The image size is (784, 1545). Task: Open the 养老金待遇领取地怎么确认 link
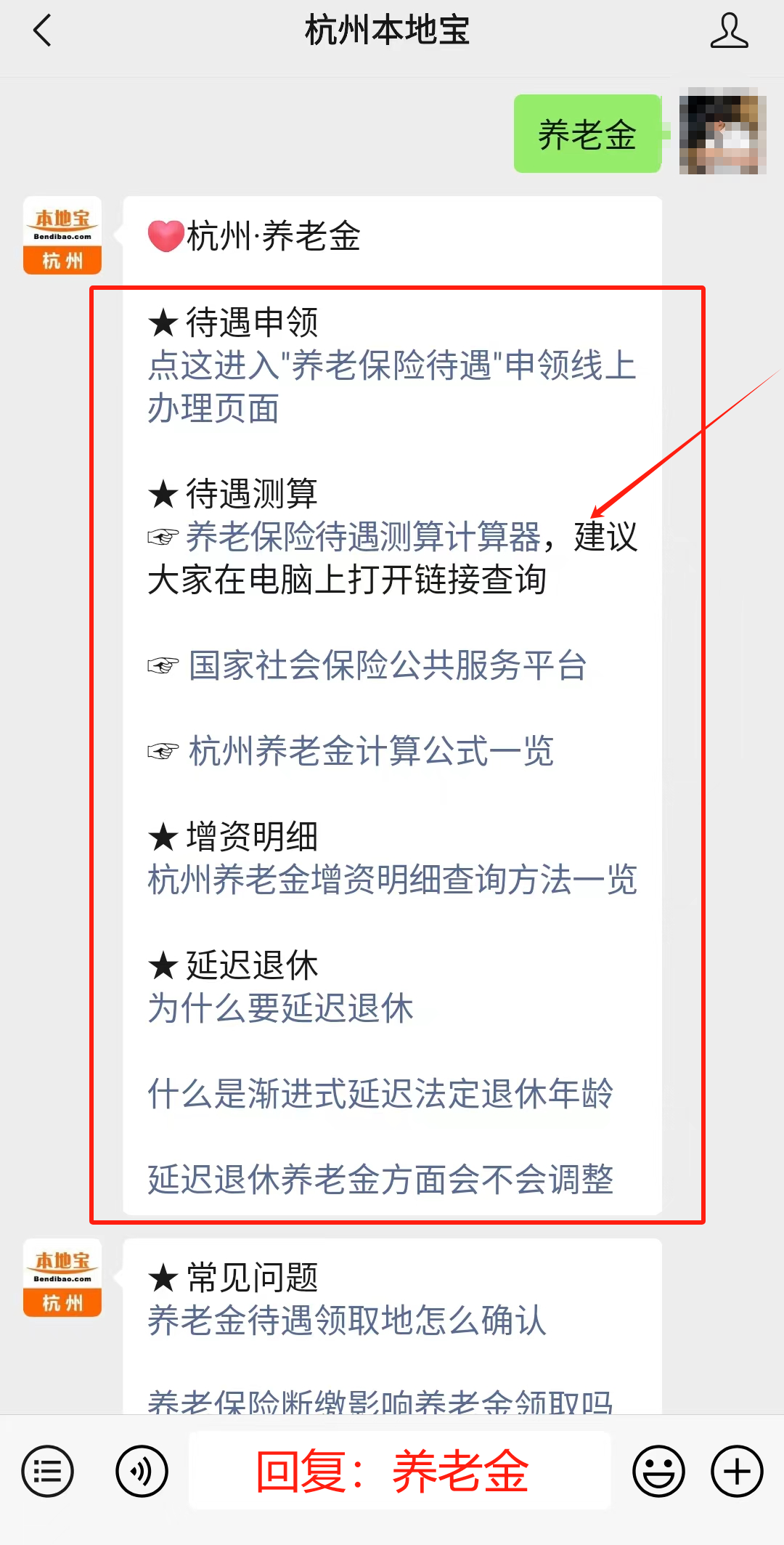[347, 1321]
